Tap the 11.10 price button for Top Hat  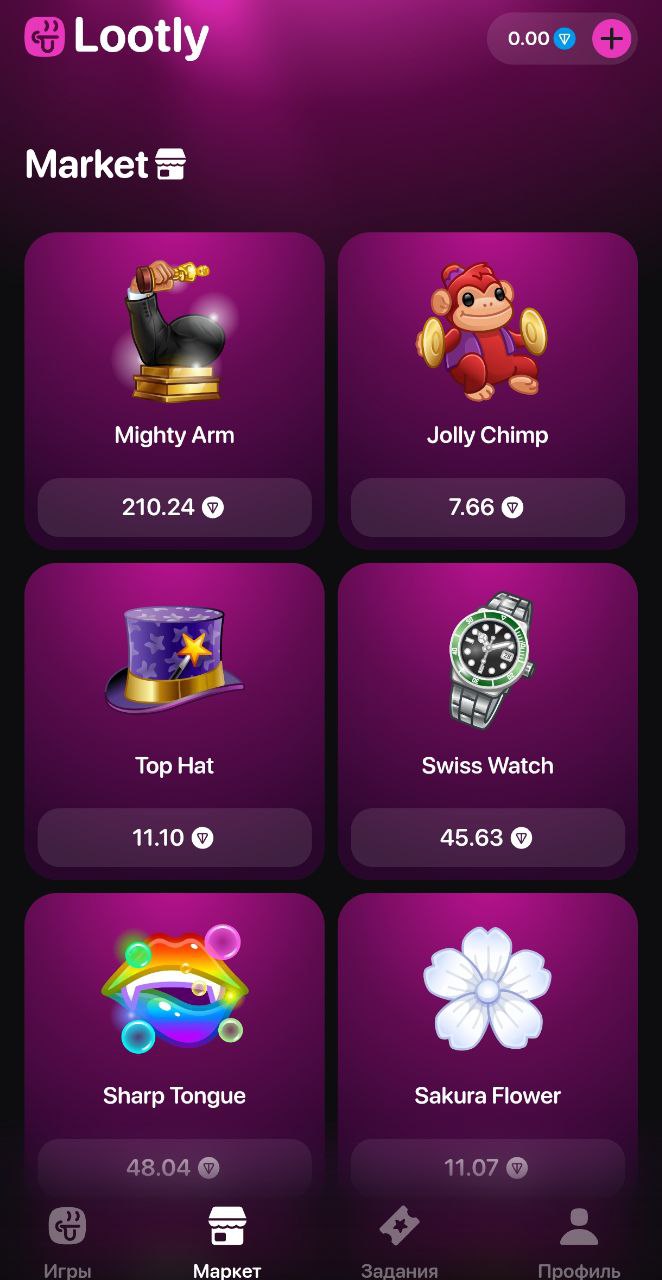point(174,837)
